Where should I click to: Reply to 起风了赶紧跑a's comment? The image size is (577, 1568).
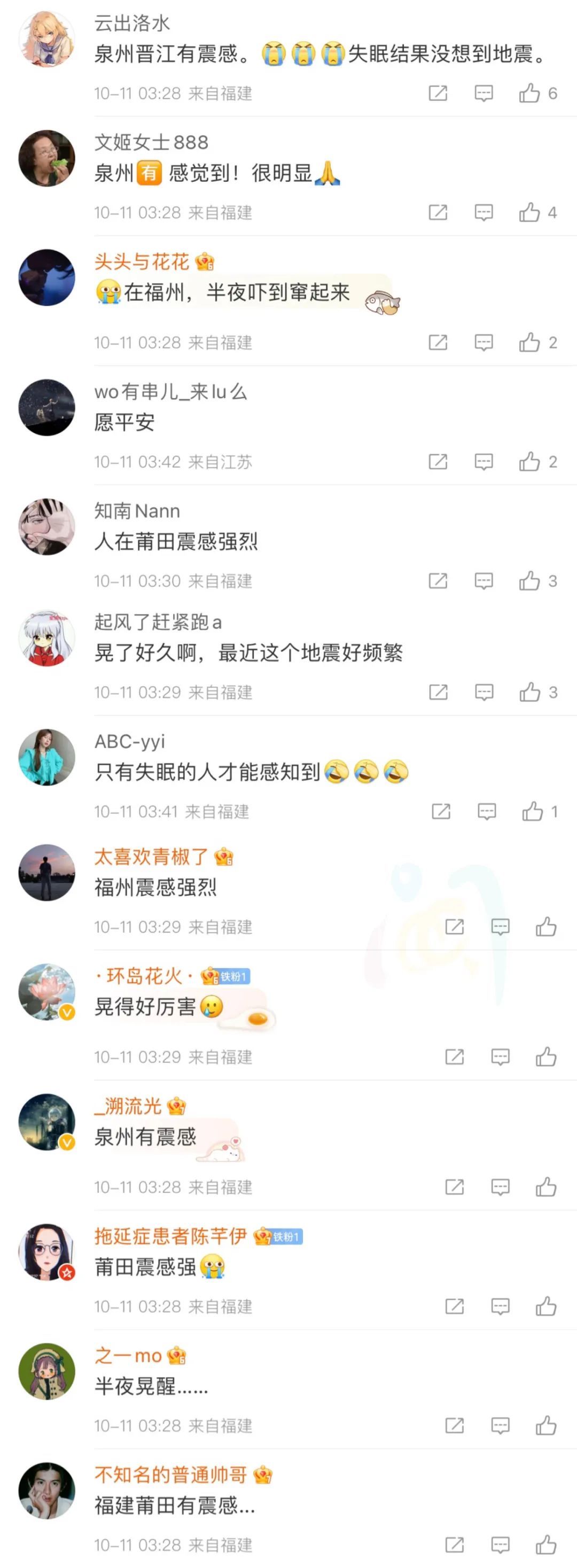484,692
